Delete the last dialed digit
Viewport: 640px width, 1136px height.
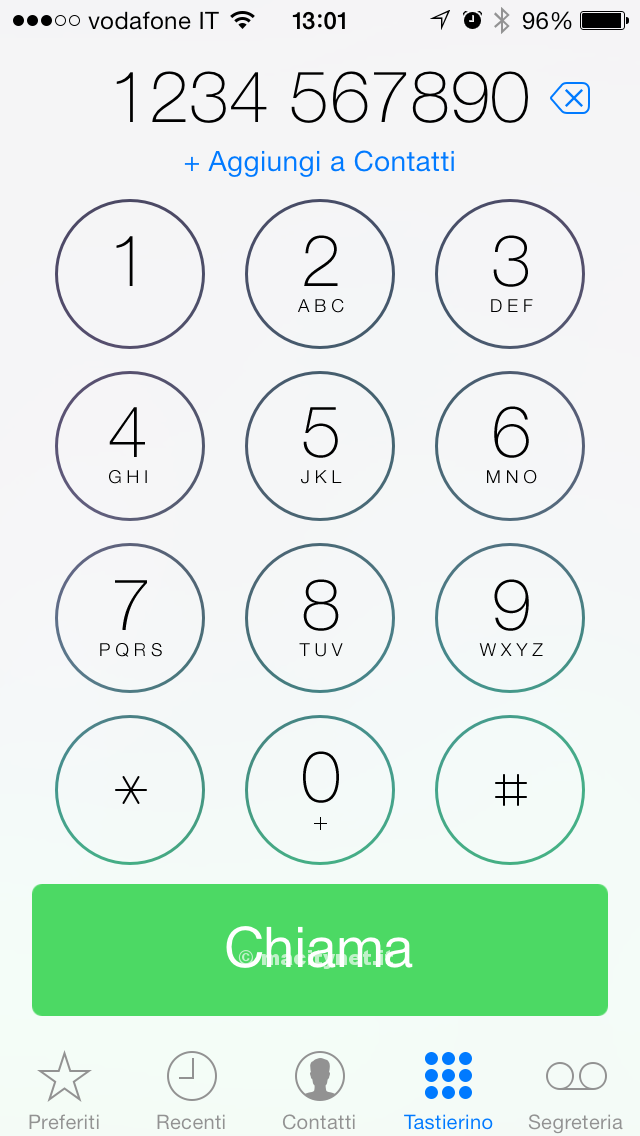point(570,98)
